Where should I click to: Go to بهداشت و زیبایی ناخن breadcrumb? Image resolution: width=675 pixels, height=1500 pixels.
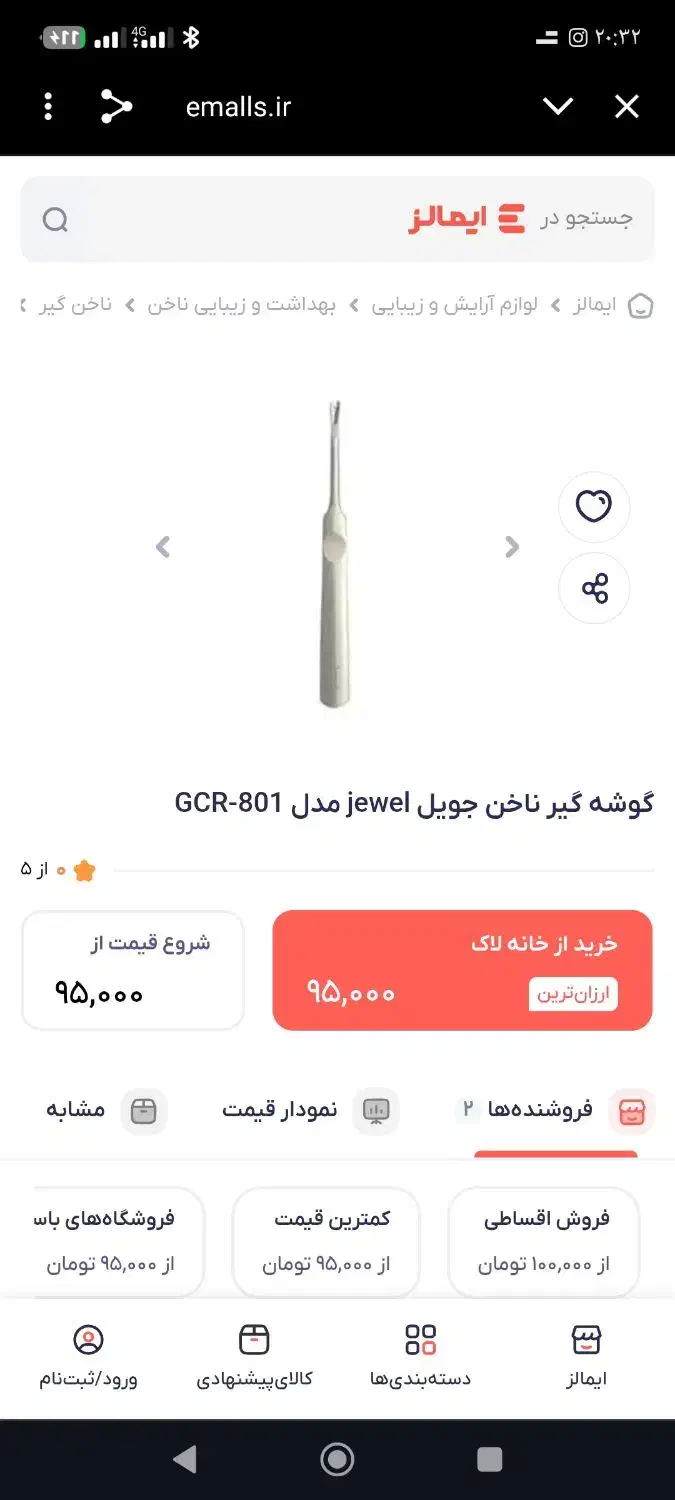(241, 305)
